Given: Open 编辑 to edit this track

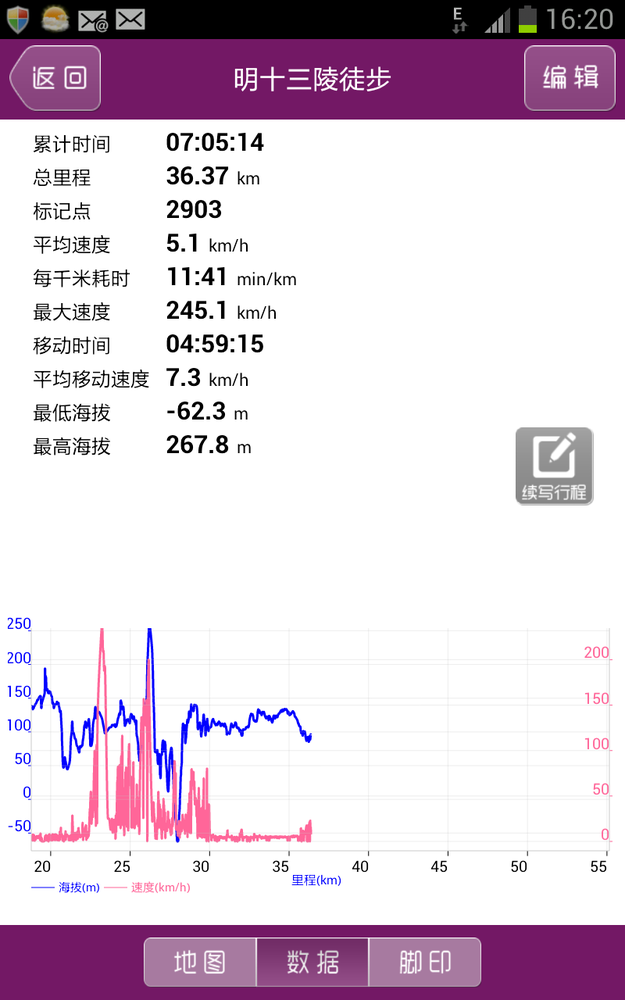Looking at the screenshot, I should 570,78.
